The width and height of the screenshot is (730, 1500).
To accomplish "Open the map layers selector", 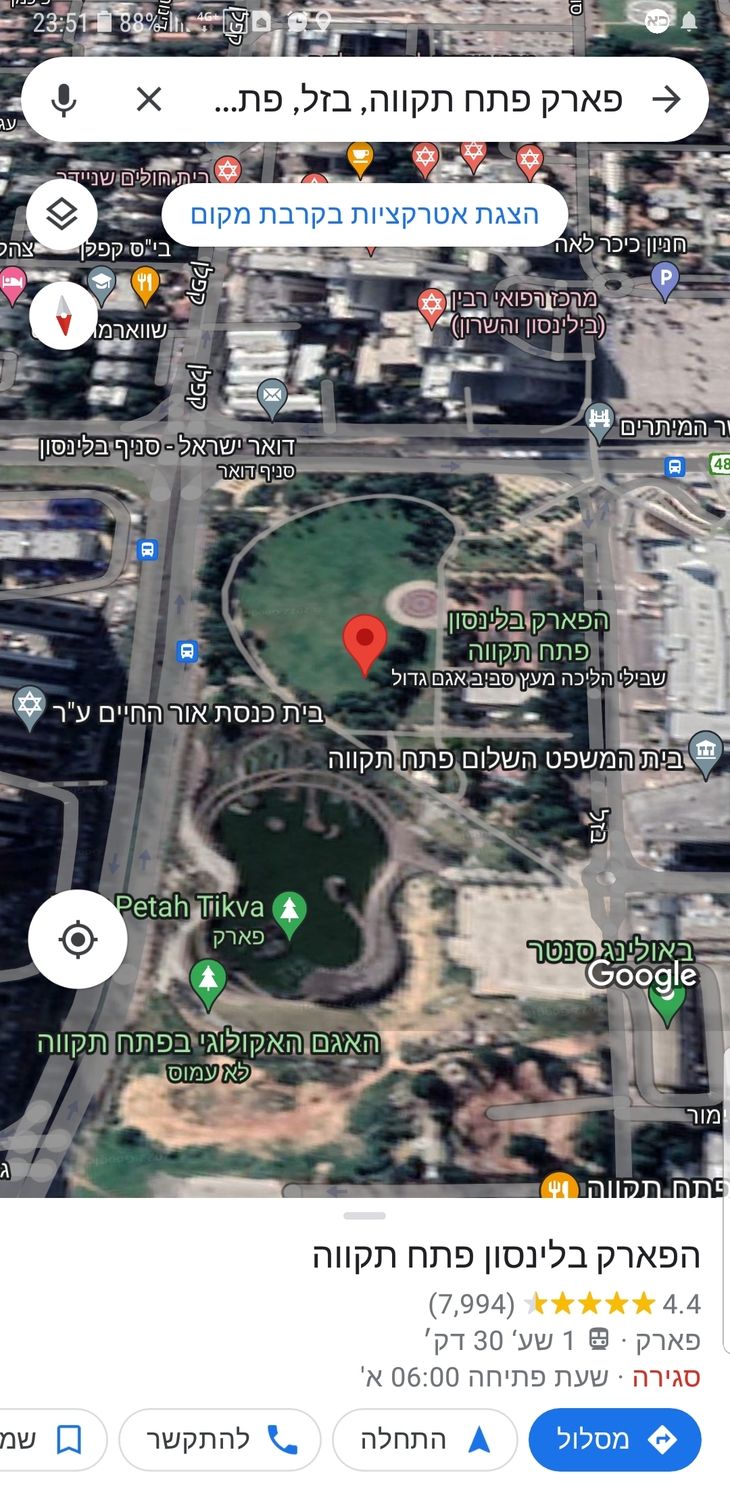I will click(x=62, y=214).
